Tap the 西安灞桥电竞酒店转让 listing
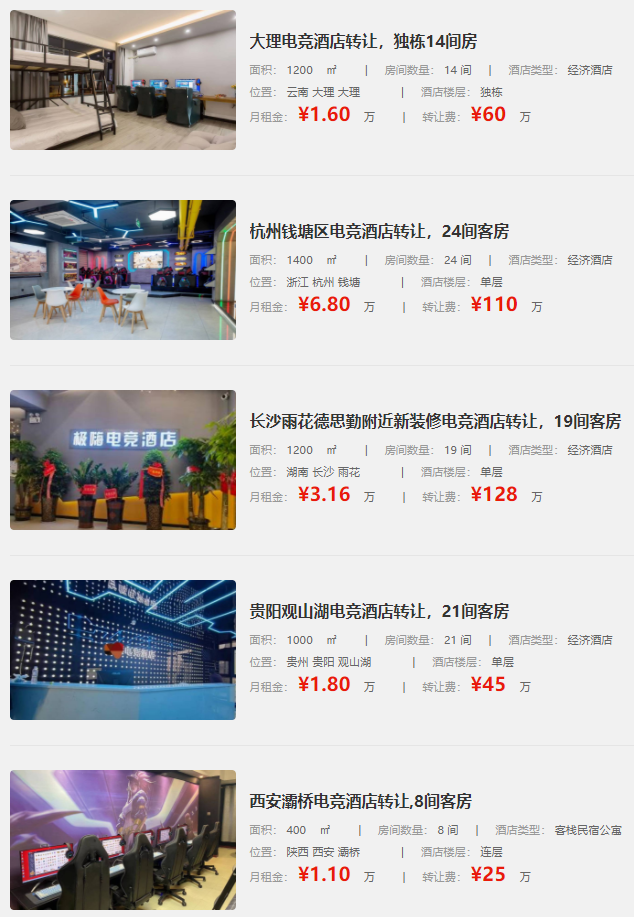Screen dimensions: 634x917 click(360, 802)
